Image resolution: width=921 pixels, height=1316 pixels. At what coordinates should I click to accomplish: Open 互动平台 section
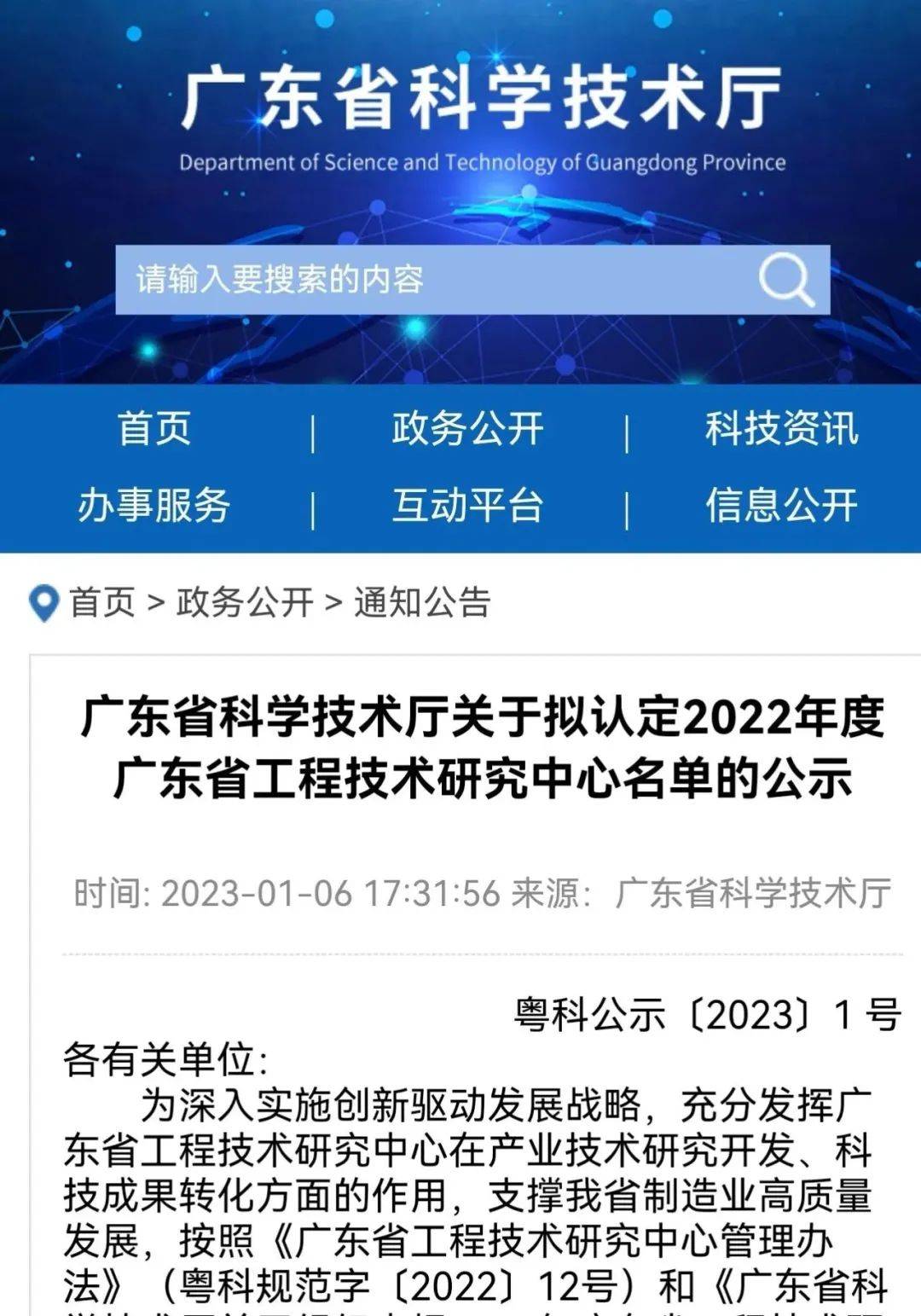[x=467, y=506]
